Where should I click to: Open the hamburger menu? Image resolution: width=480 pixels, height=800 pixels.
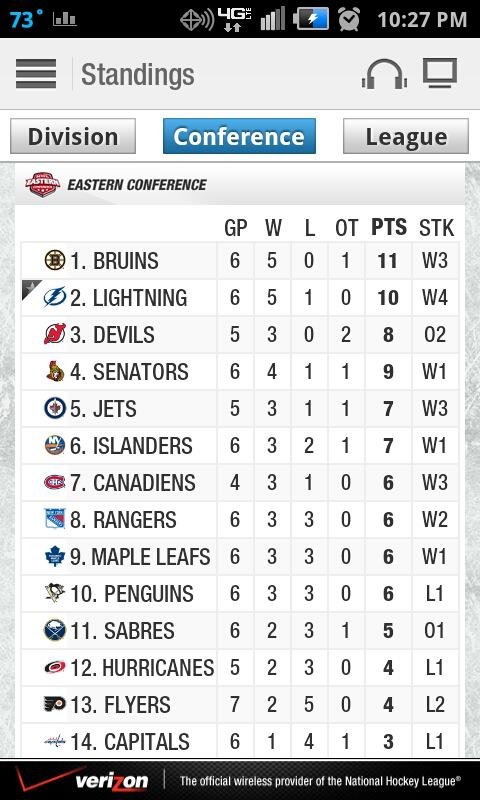click(x=36, y=73)
